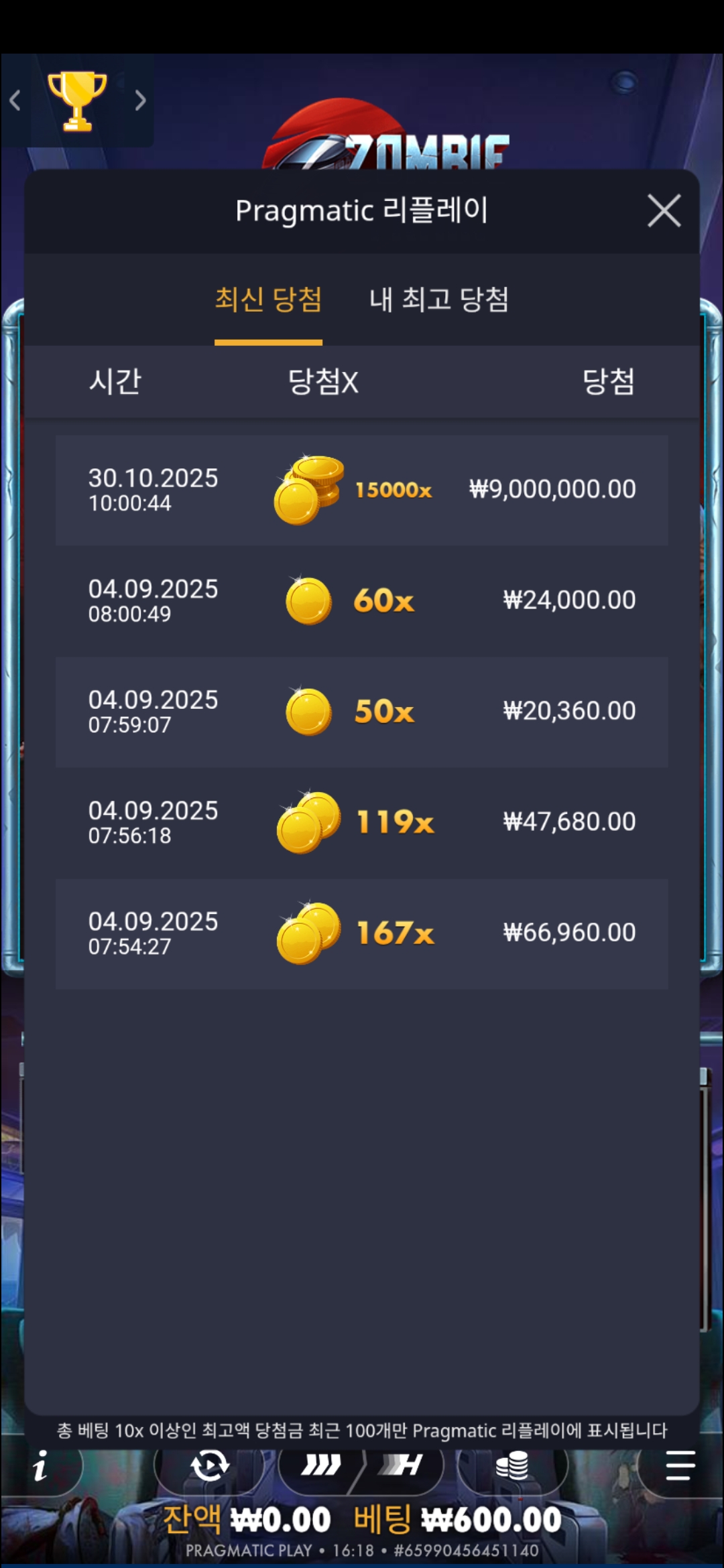Viewport: 724px width, 1568px height.
Task: View the replay of the 167x win
Action: click(362, 933)
